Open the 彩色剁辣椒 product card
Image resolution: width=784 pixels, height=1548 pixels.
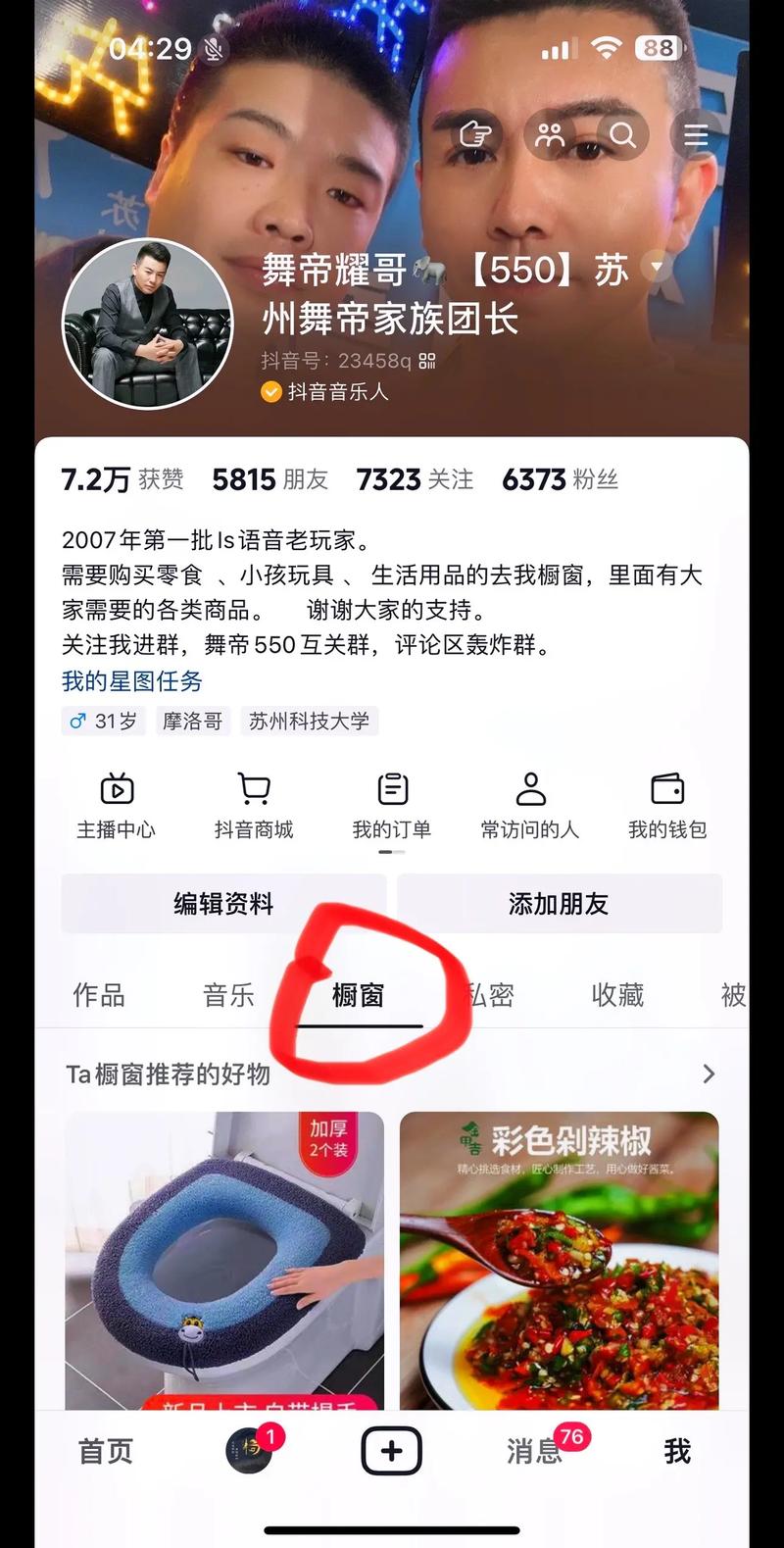click(x=559, y=1260)
